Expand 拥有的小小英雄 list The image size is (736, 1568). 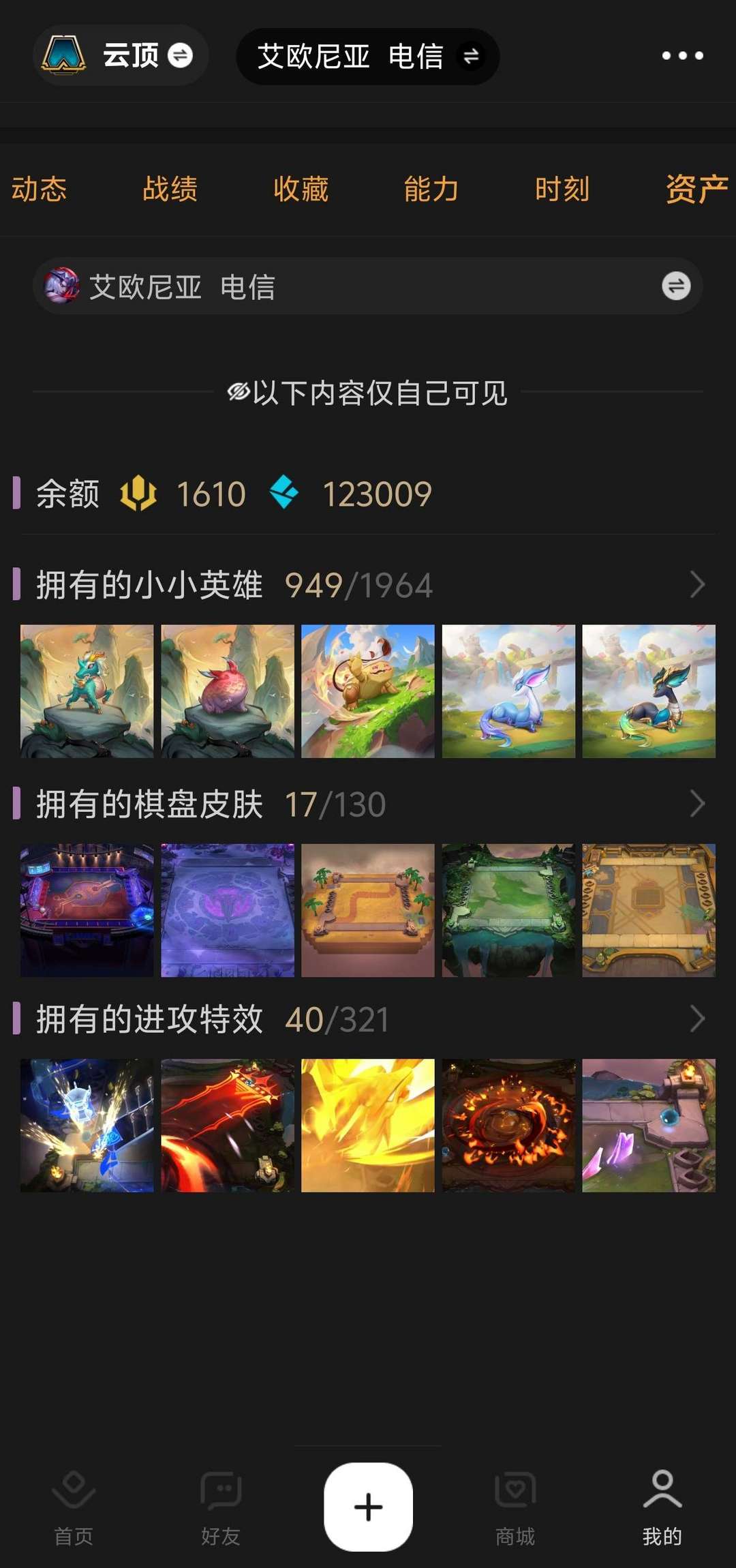[x=696, y=585]
